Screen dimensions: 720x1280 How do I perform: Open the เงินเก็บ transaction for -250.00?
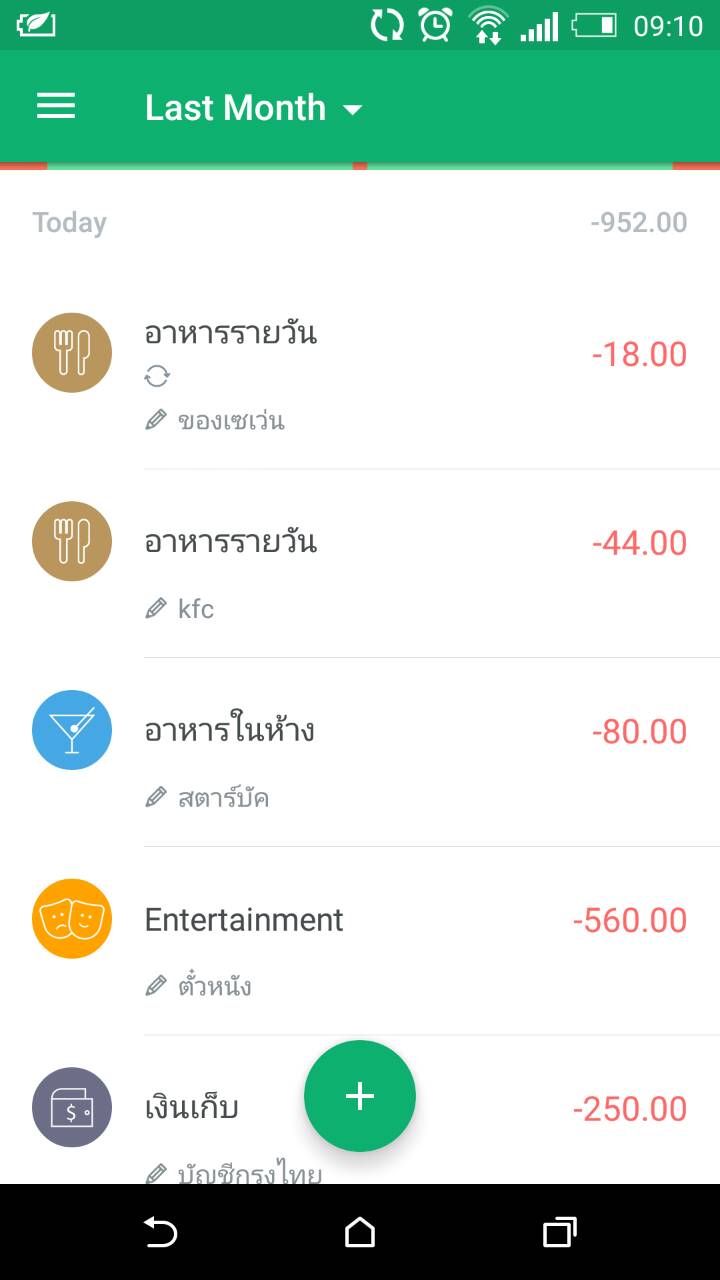360,1110
